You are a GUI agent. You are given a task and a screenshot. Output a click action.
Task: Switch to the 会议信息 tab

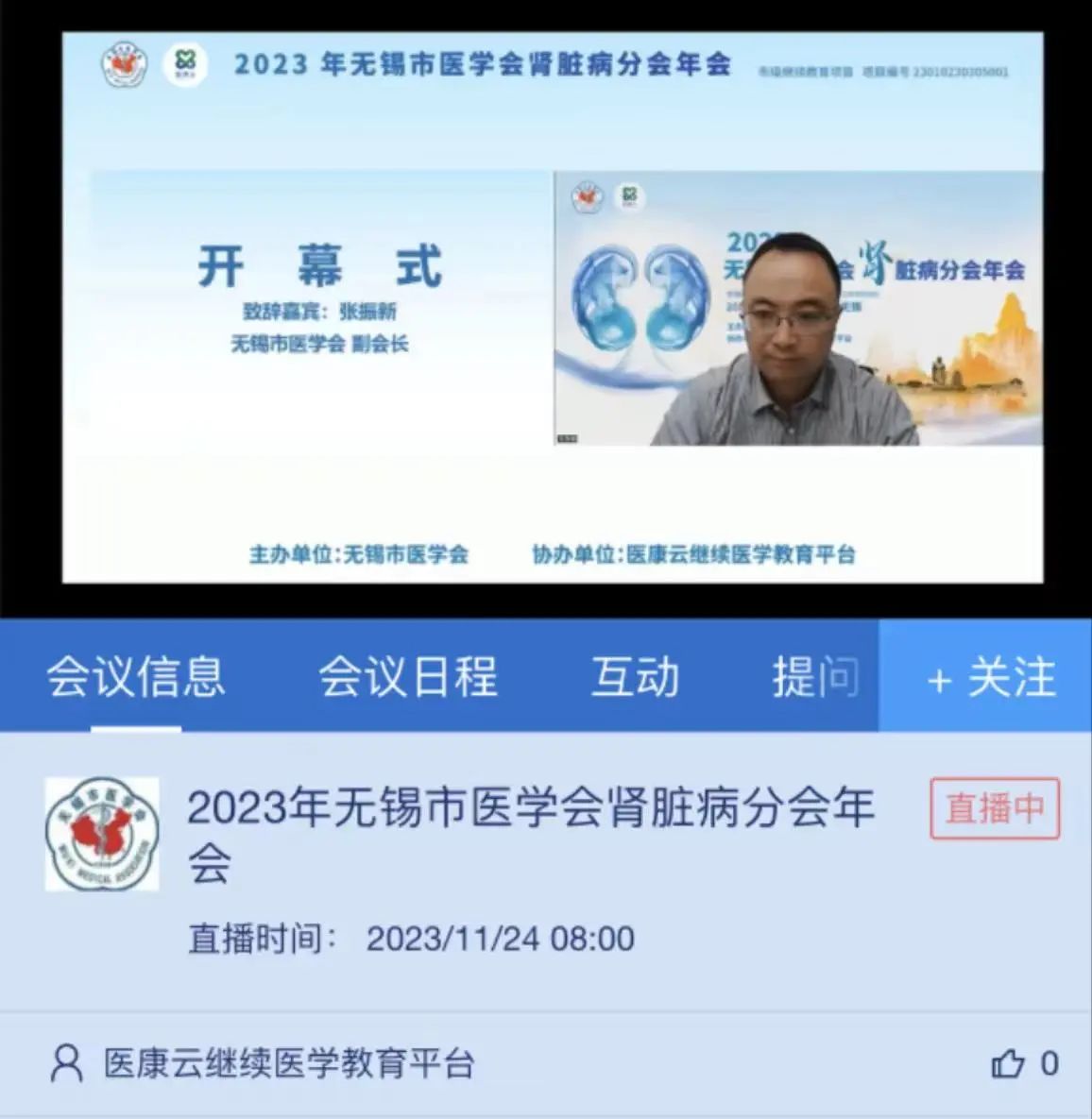[136, 676]
